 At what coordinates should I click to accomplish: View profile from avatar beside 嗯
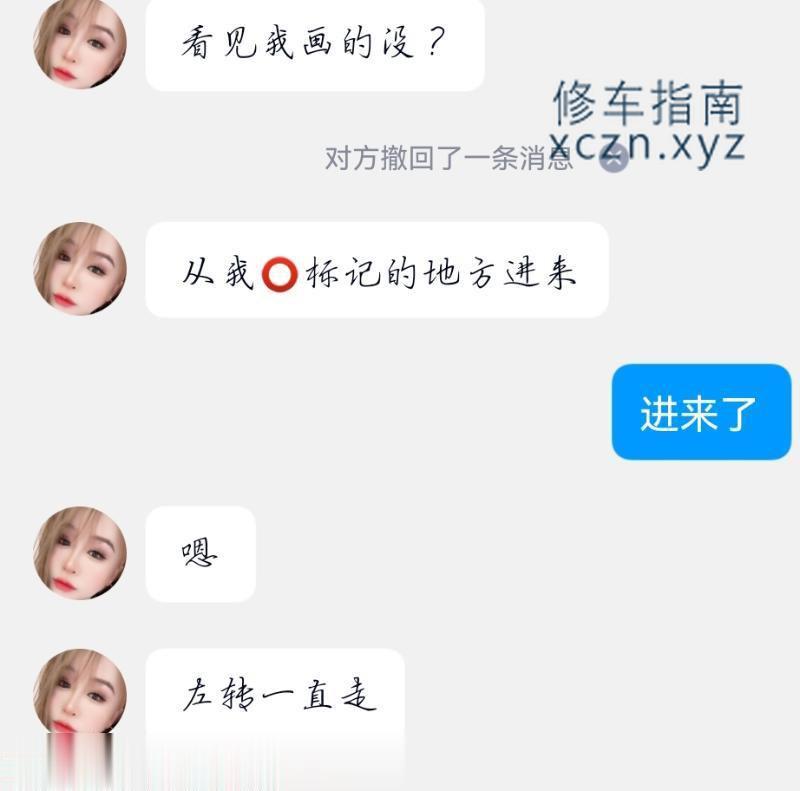80,553
